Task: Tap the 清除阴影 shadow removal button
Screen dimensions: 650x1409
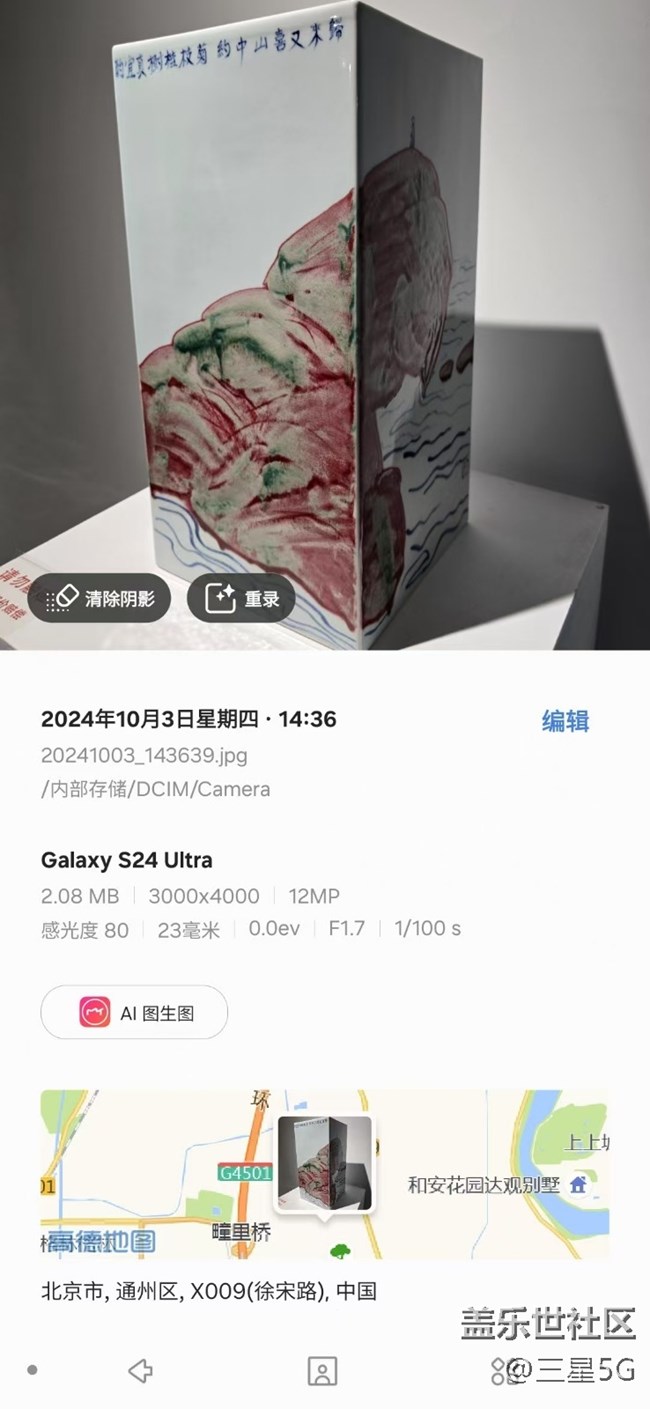Action: tap(99, 599)
